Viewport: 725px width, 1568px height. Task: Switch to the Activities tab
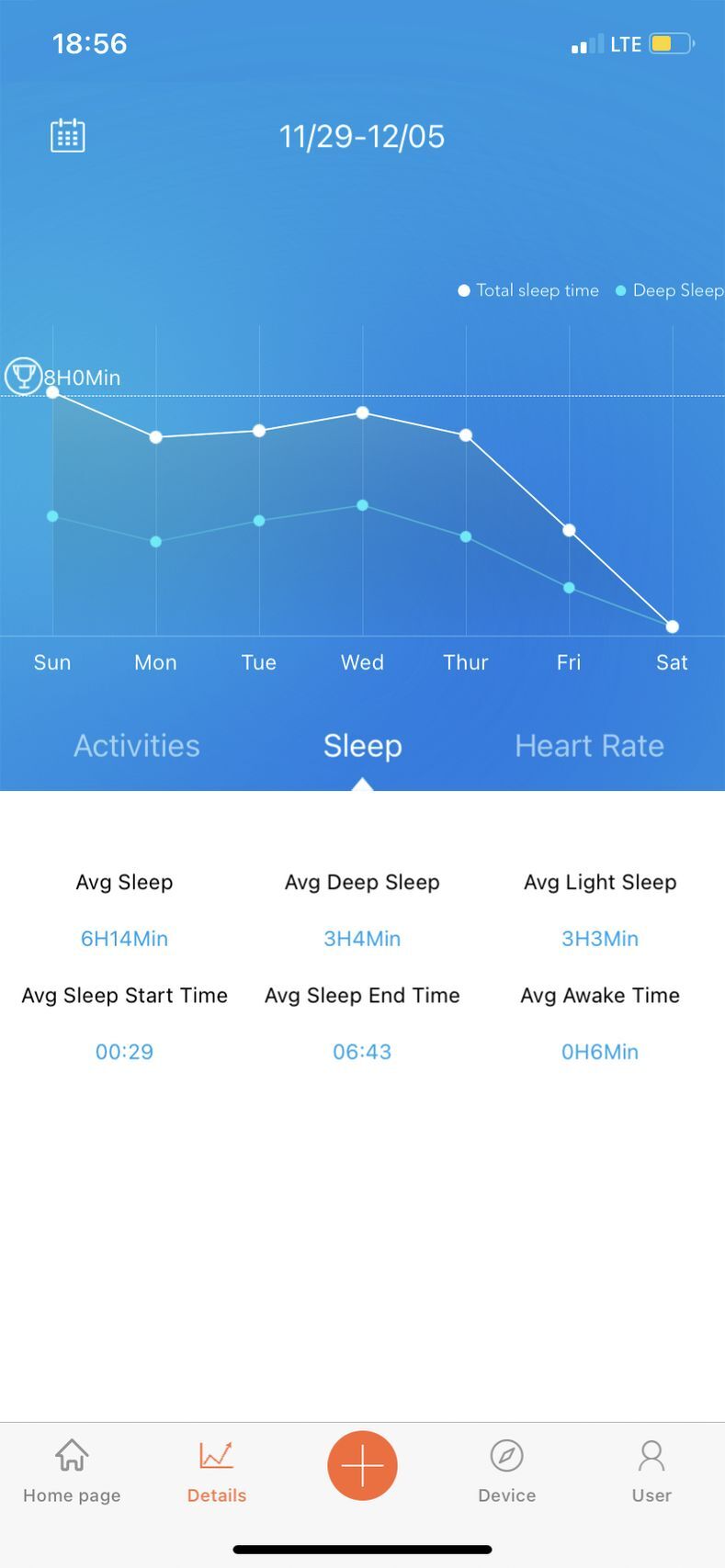[x=136, y=746]
